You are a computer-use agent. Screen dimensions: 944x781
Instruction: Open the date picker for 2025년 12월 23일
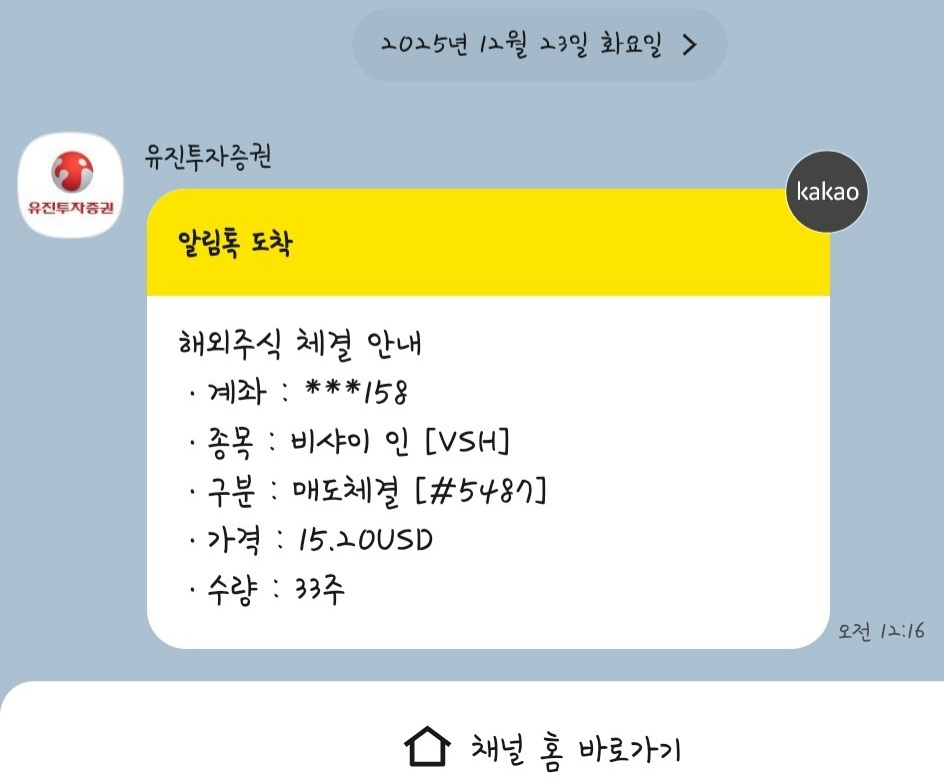coord(539,45)
